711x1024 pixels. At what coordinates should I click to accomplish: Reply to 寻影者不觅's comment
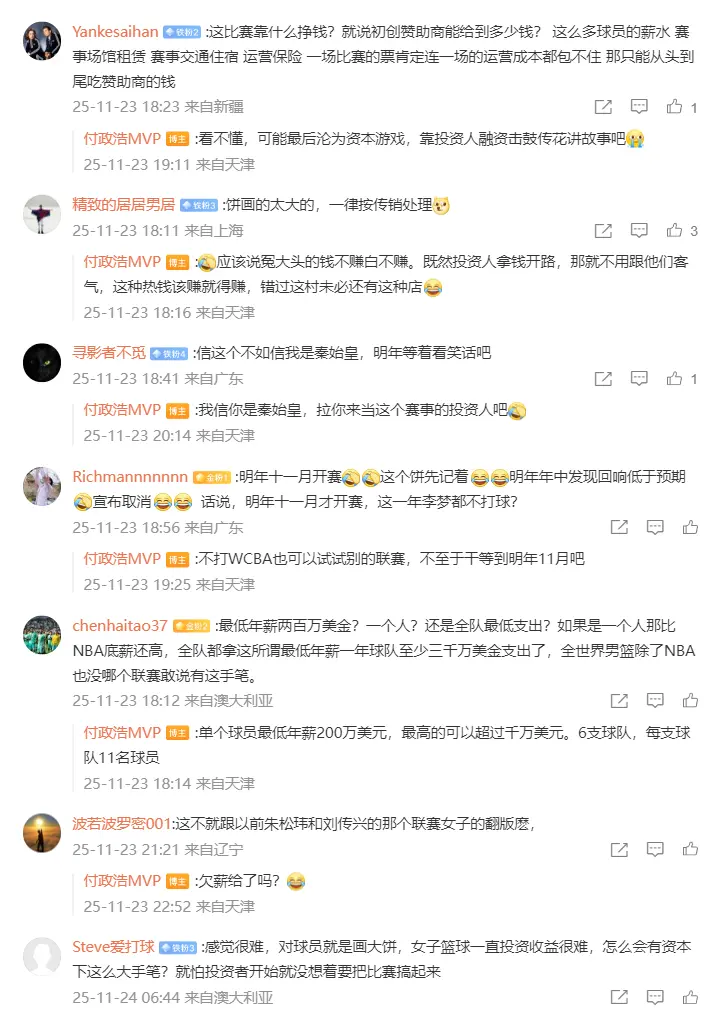tap(639, 379)
